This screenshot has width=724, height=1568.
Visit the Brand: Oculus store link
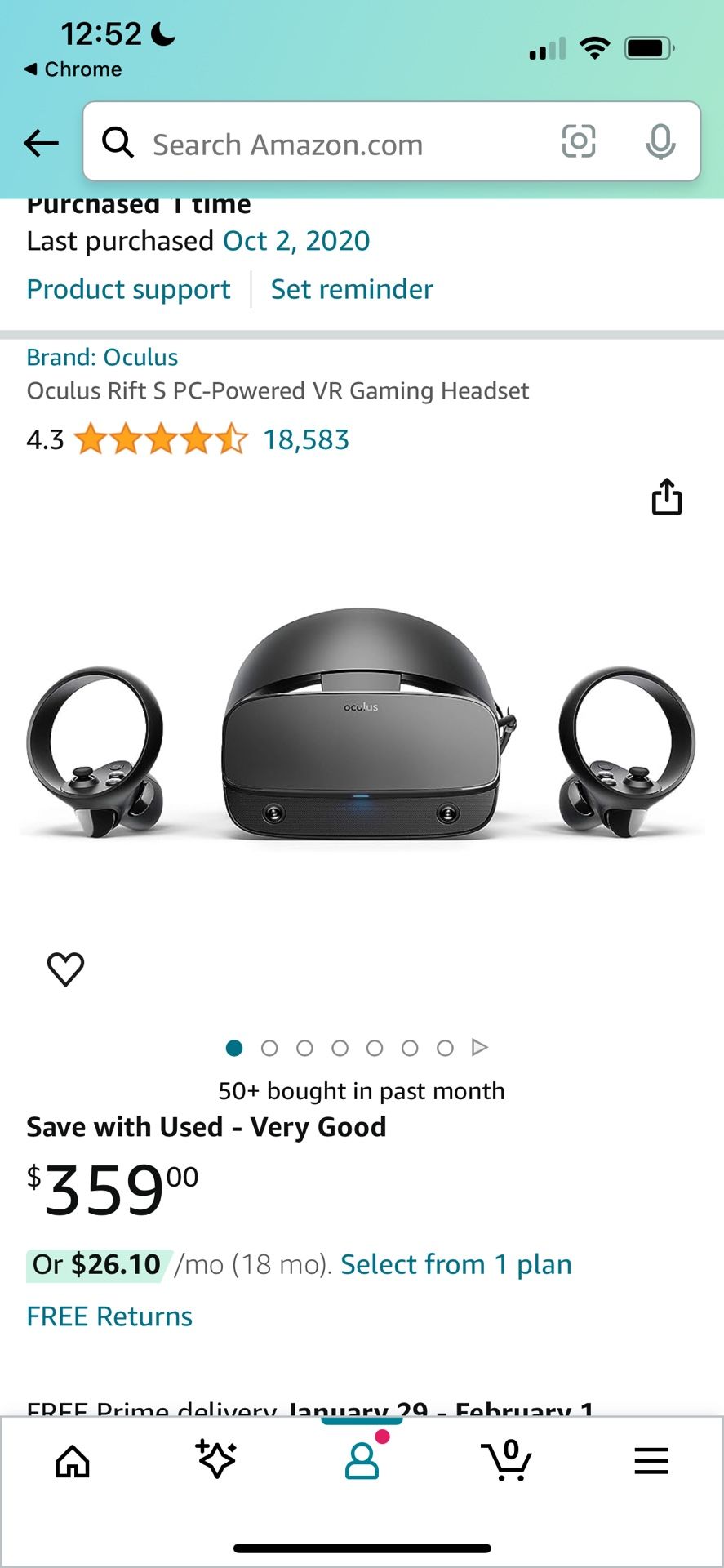tap(102, 357)
